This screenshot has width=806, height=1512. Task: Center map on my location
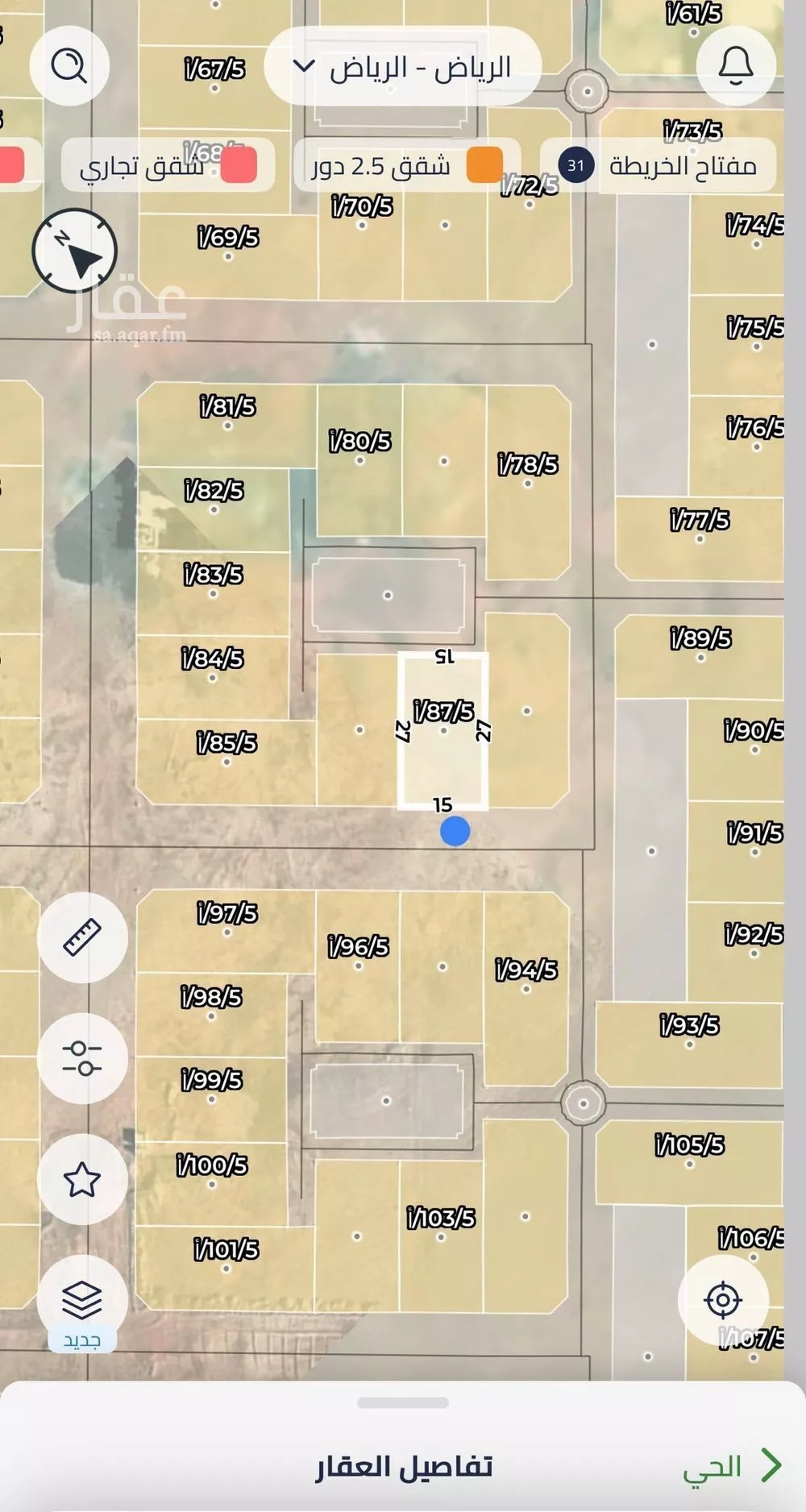coord(722,1299)
